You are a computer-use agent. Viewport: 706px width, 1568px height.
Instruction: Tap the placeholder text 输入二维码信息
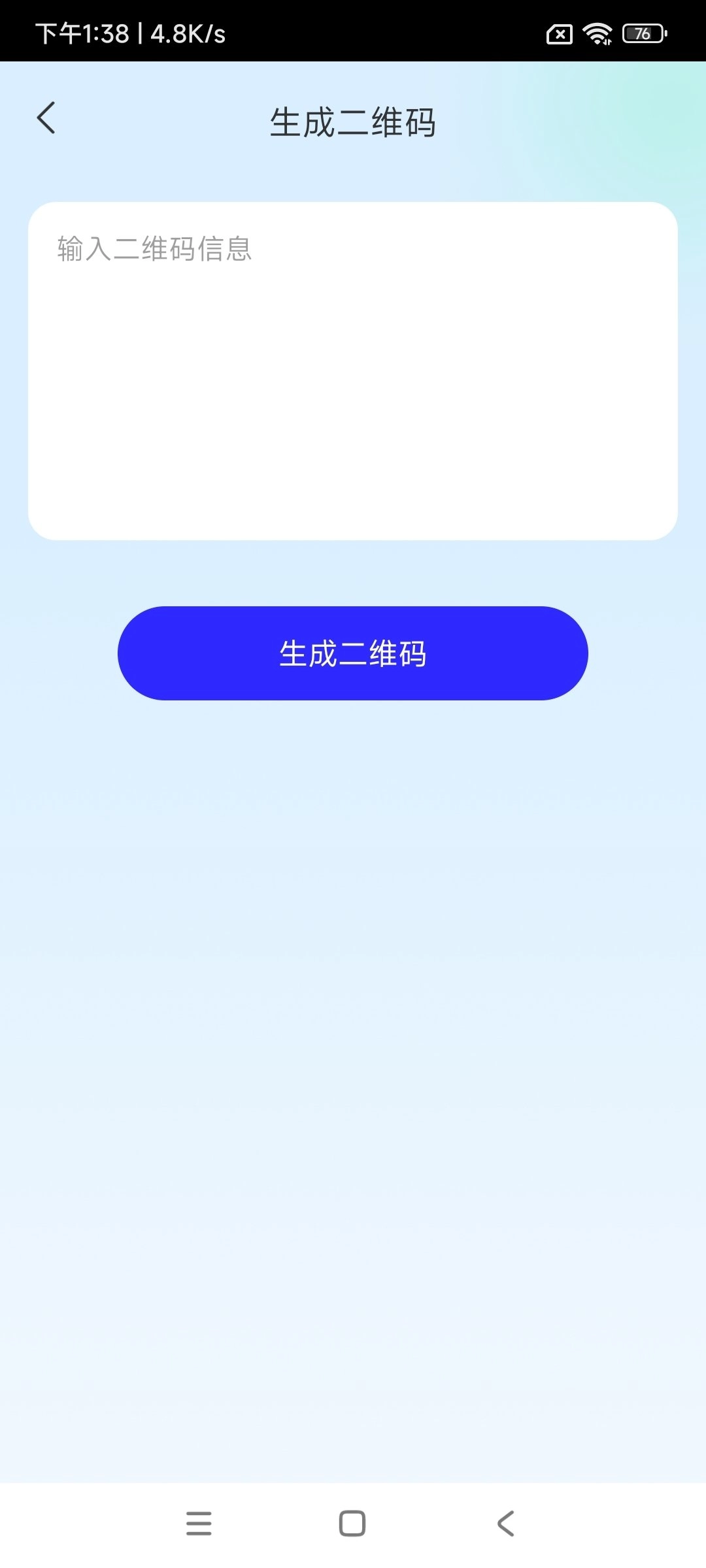[x=152, y=250]
